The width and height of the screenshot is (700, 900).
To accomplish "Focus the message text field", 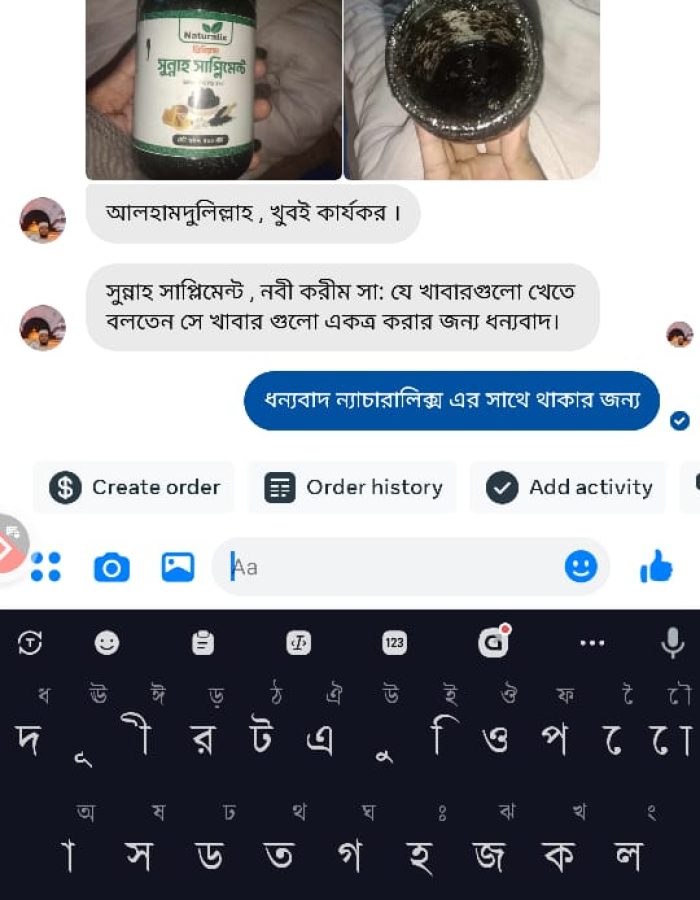I will (x=390, y=567).
